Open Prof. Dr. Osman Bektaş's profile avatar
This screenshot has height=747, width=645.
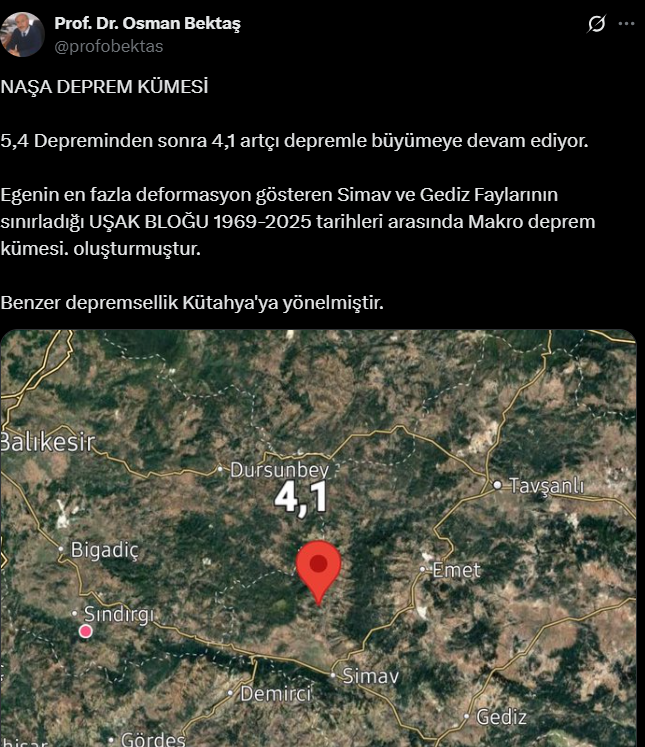pyautogui.click(x=24, y=34)
